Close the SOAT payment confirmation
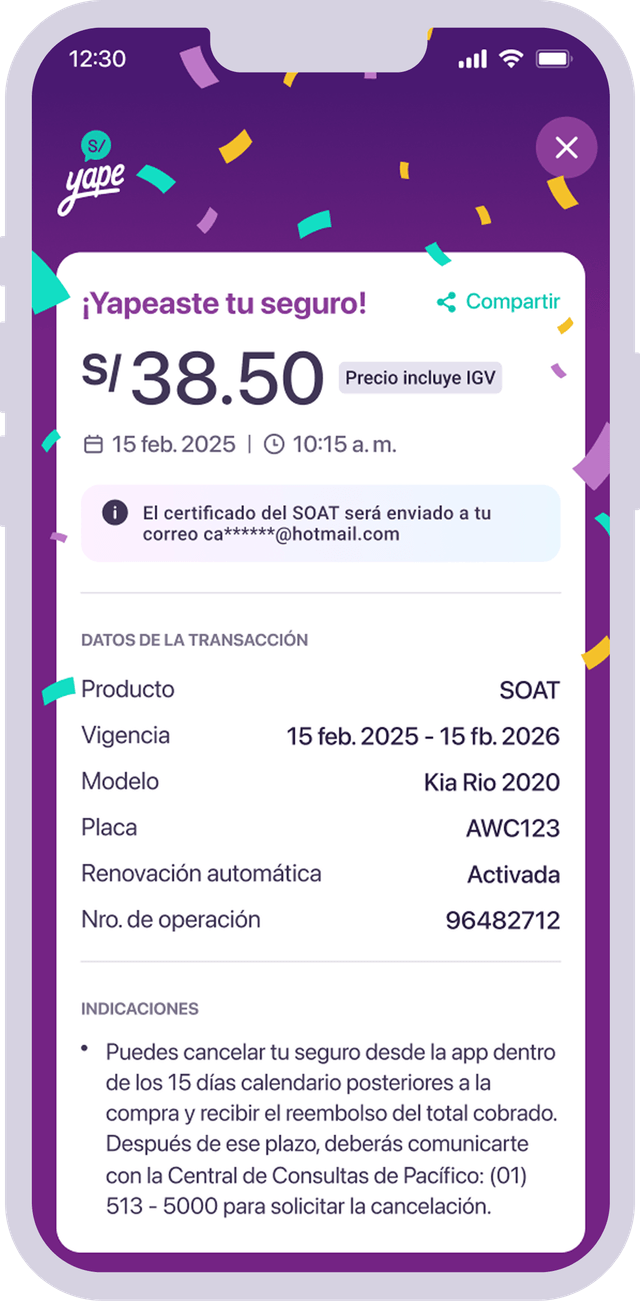The height and width of the screenshot is (1301, 640). [566, 149]
